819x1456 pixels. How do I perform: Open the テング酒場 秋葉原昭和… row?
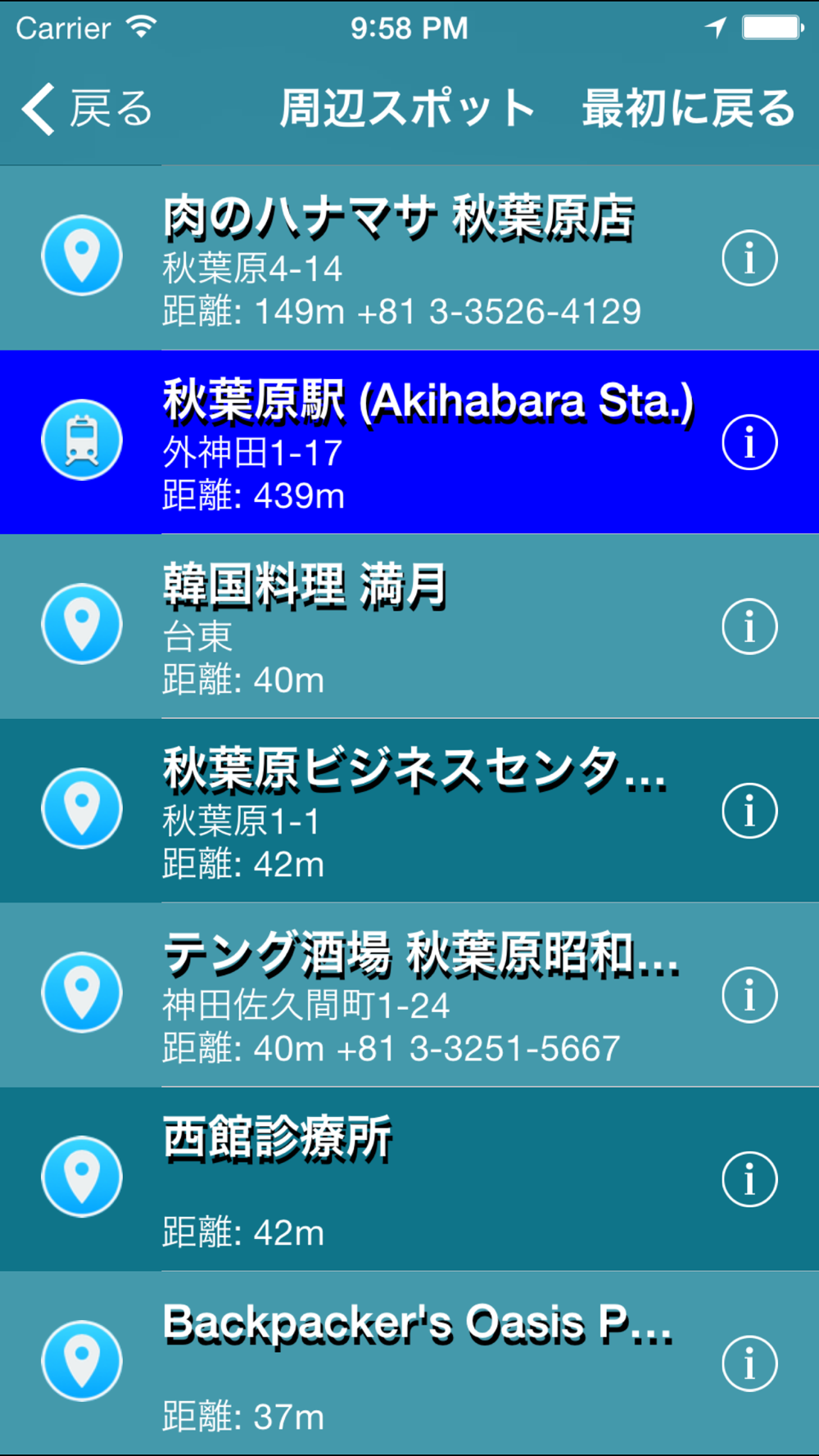point(409,995)
